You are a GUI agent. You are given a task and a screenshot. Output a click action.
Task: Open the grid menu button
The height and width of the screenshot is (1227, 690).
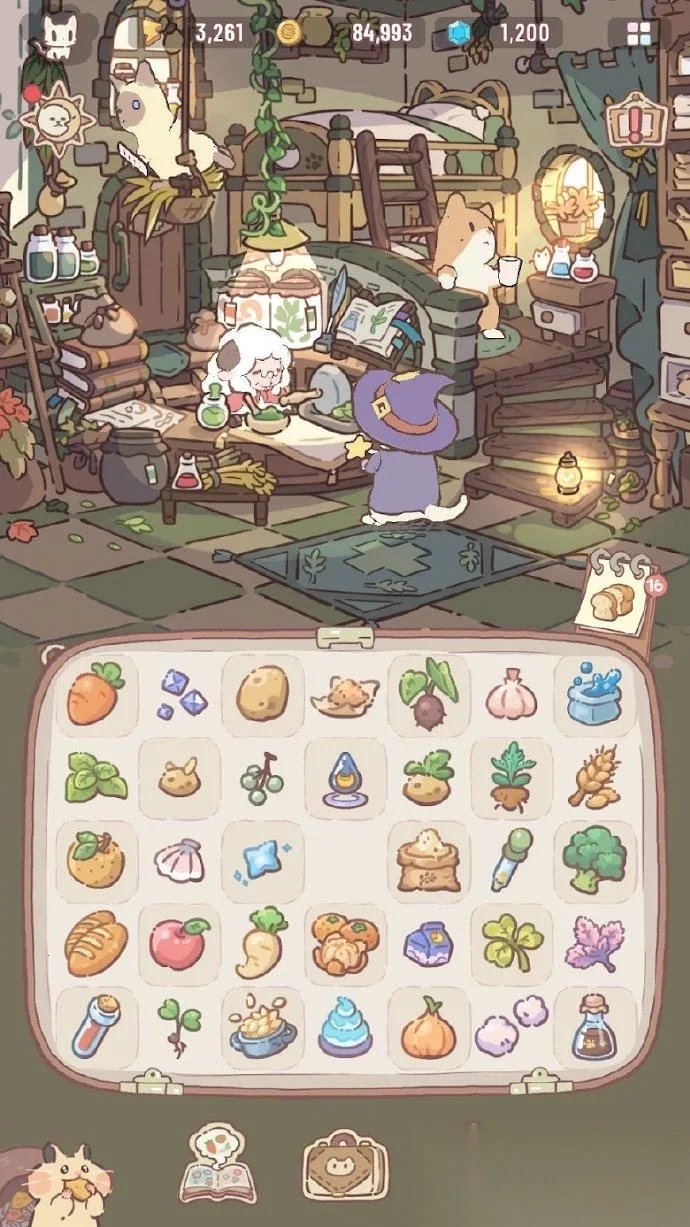[638, 33]
